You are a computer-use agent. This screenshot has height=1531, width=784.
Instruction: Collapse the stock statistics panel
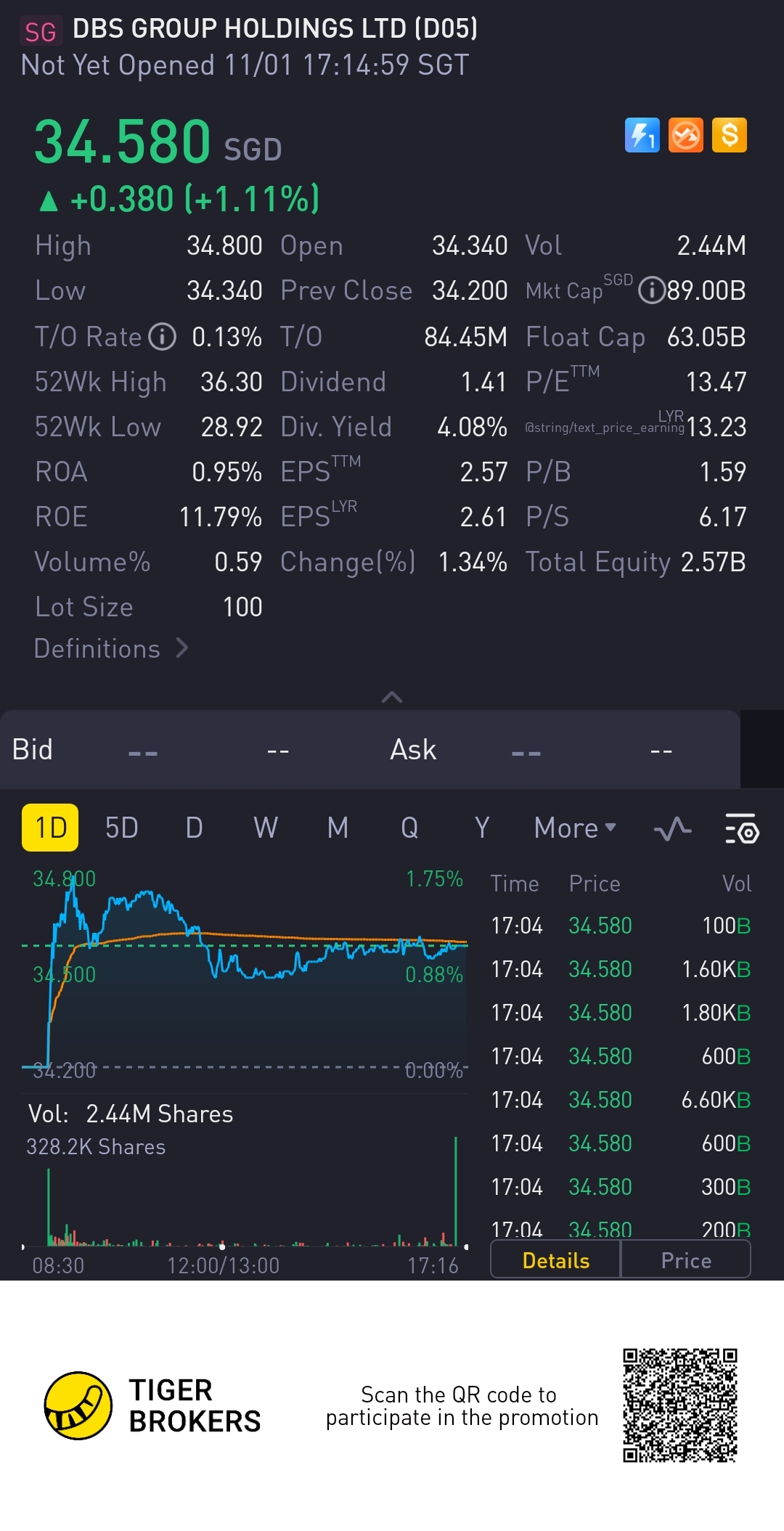392,697
